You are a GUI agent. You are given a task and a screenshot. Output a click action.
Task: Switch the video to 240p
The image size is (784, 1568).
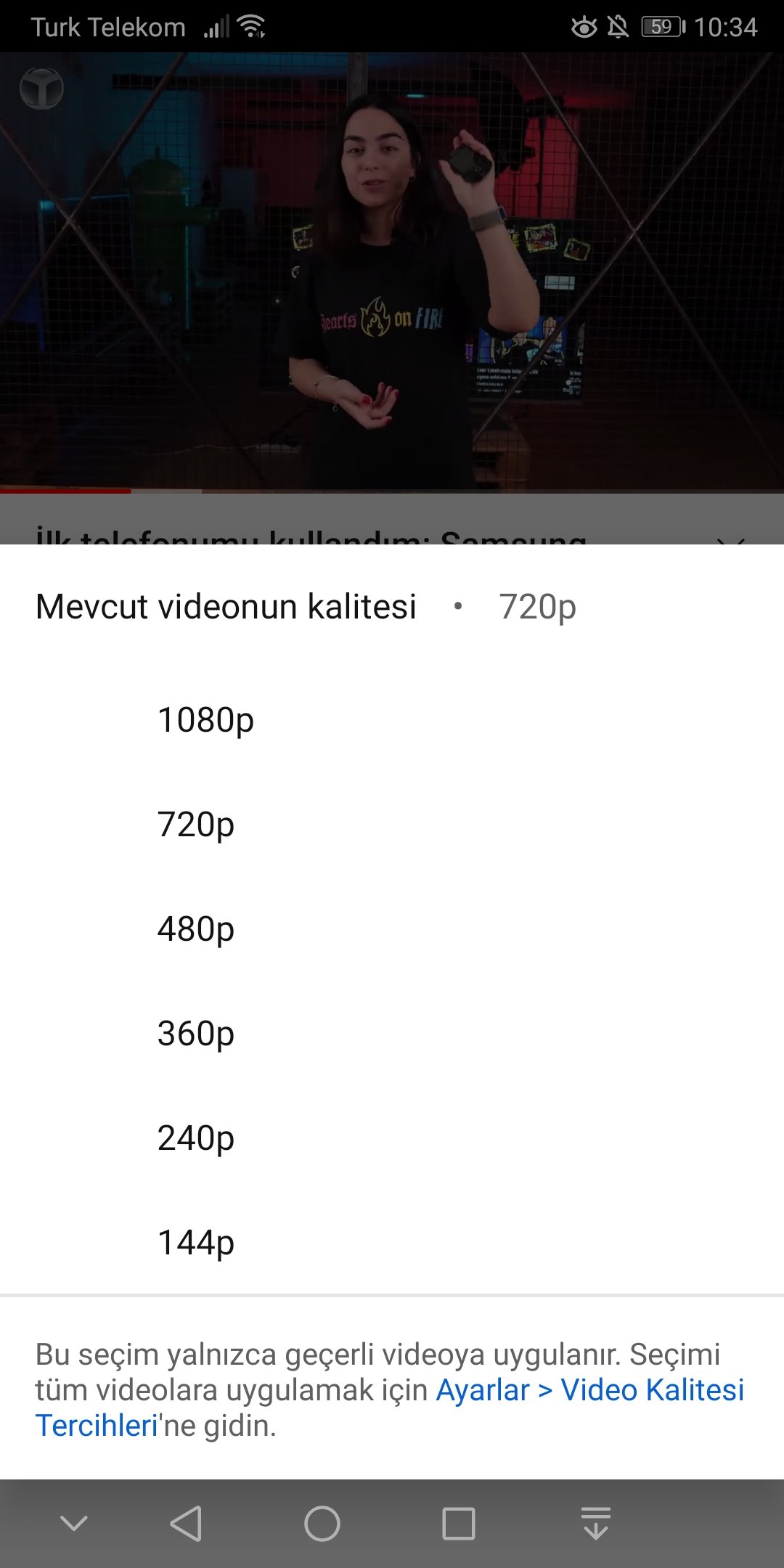click(392, 1138)
